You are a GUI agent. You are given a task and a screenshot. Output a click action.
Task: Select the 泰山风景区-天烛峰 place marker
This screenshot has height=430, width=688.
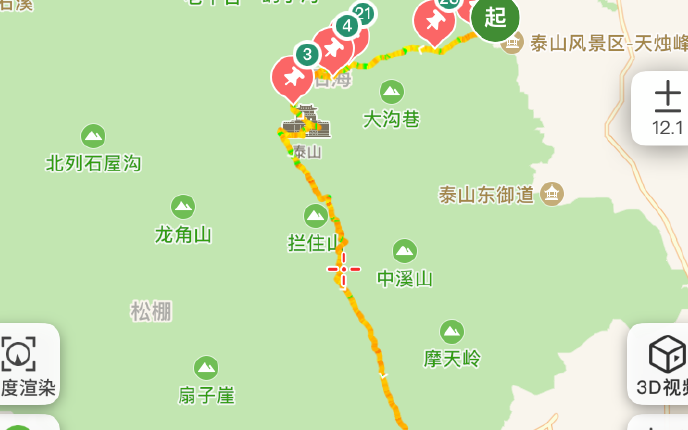coord(513,43)
